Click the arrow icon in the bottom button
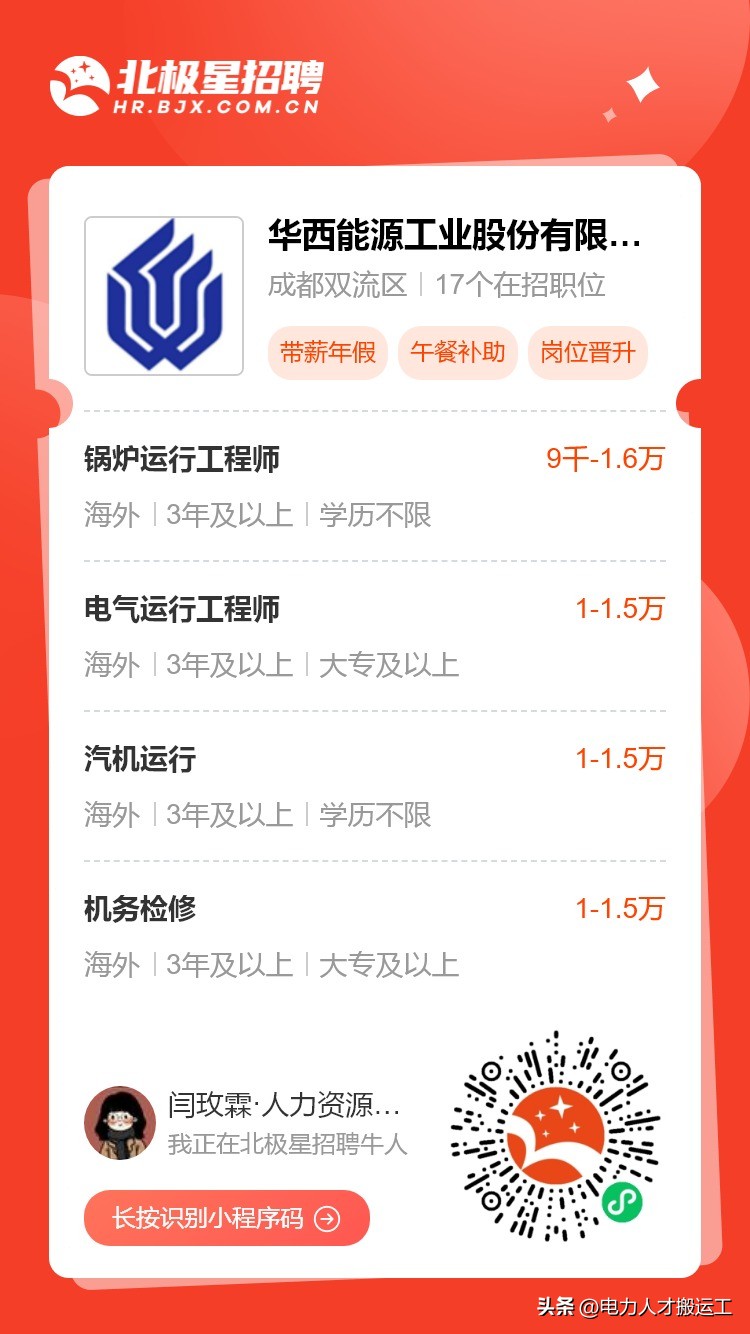 (327, 1218)
